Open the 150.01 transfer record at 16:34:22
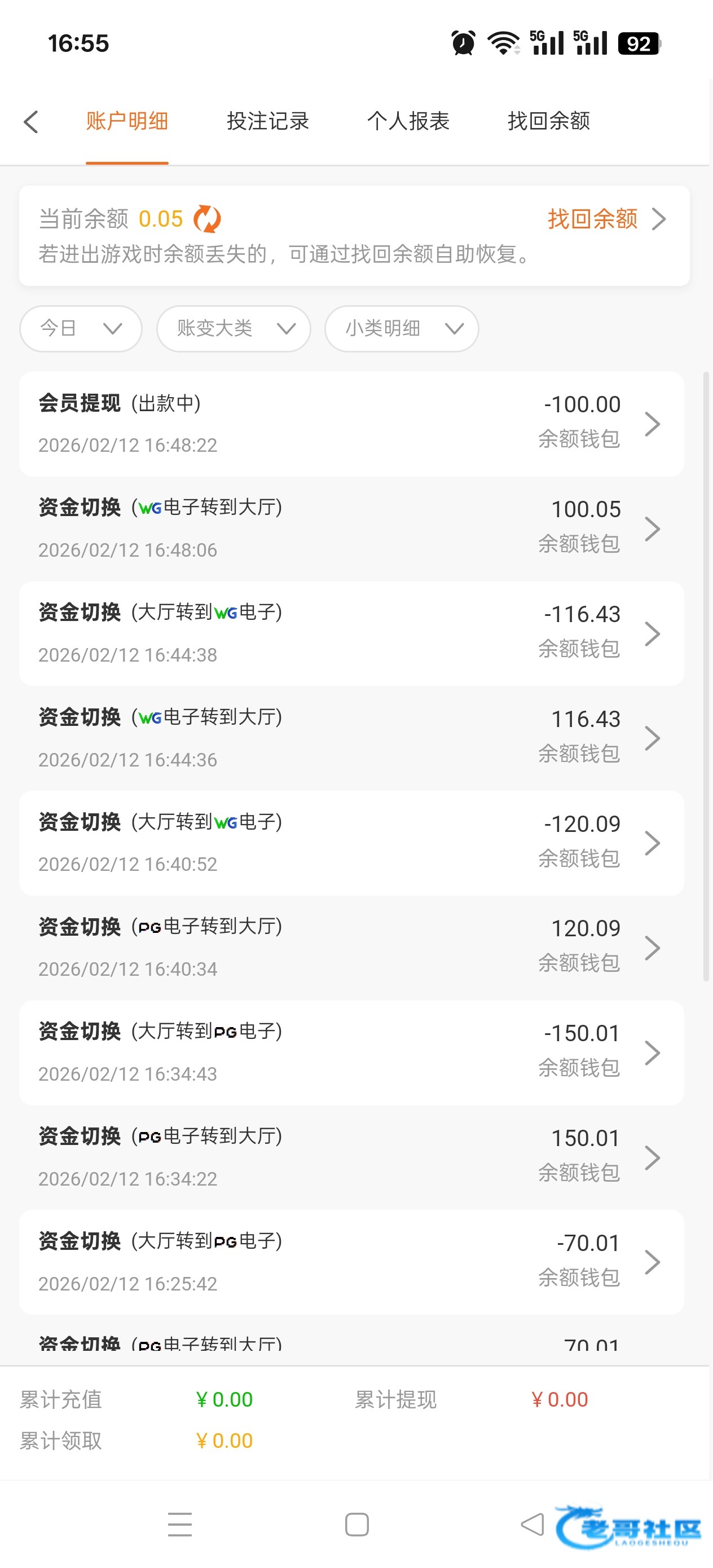 click(351, 1157)
